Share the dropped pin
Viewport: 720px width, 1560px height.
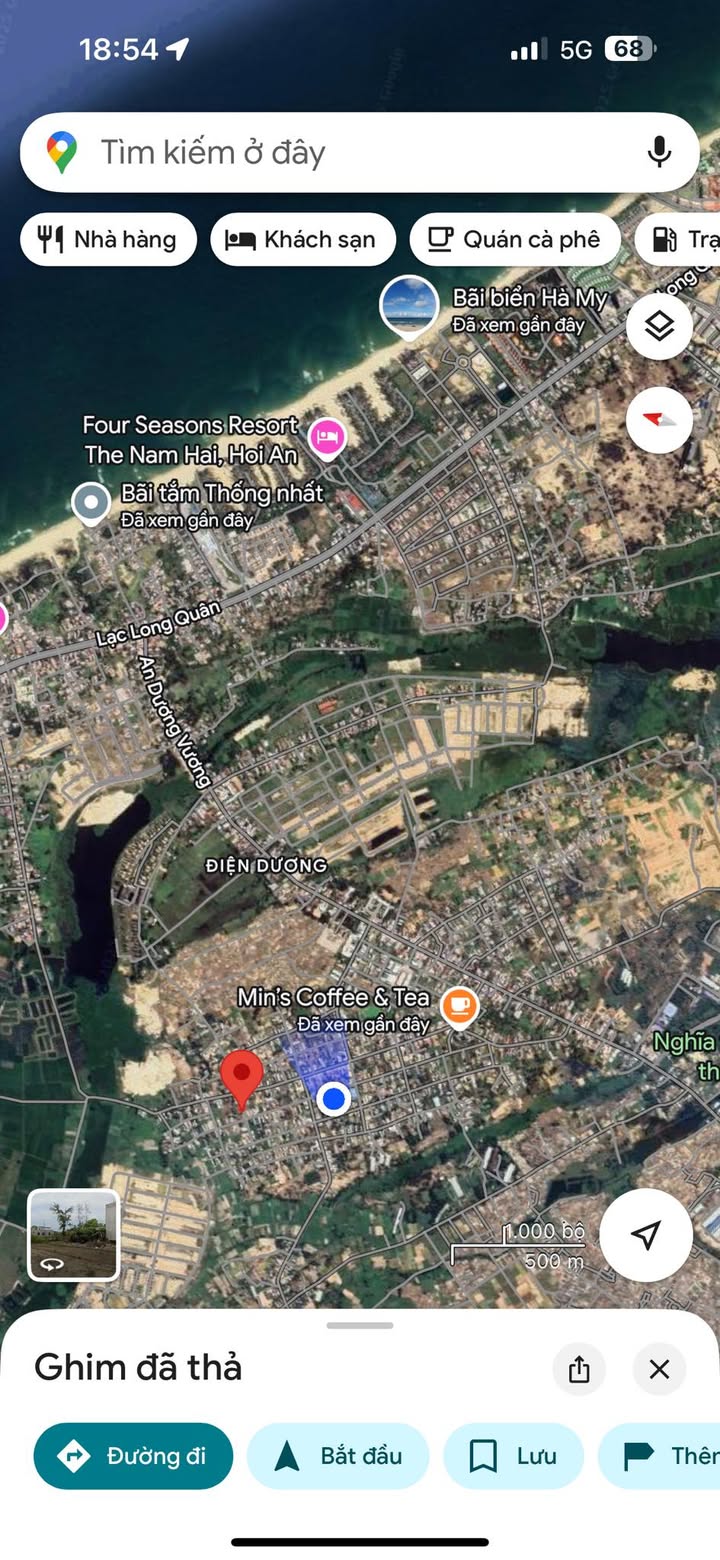(x=579, y=1370)
